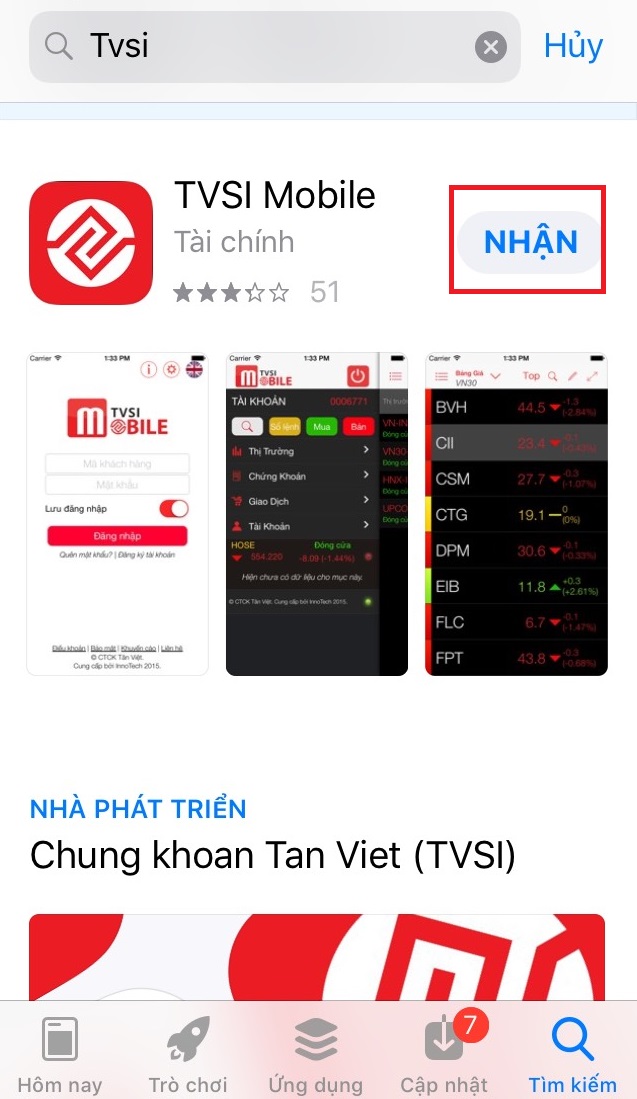View the account menu screenshot
Image resolution: width=637 pixels, height=1099 pixels.
tap(317, 514)
